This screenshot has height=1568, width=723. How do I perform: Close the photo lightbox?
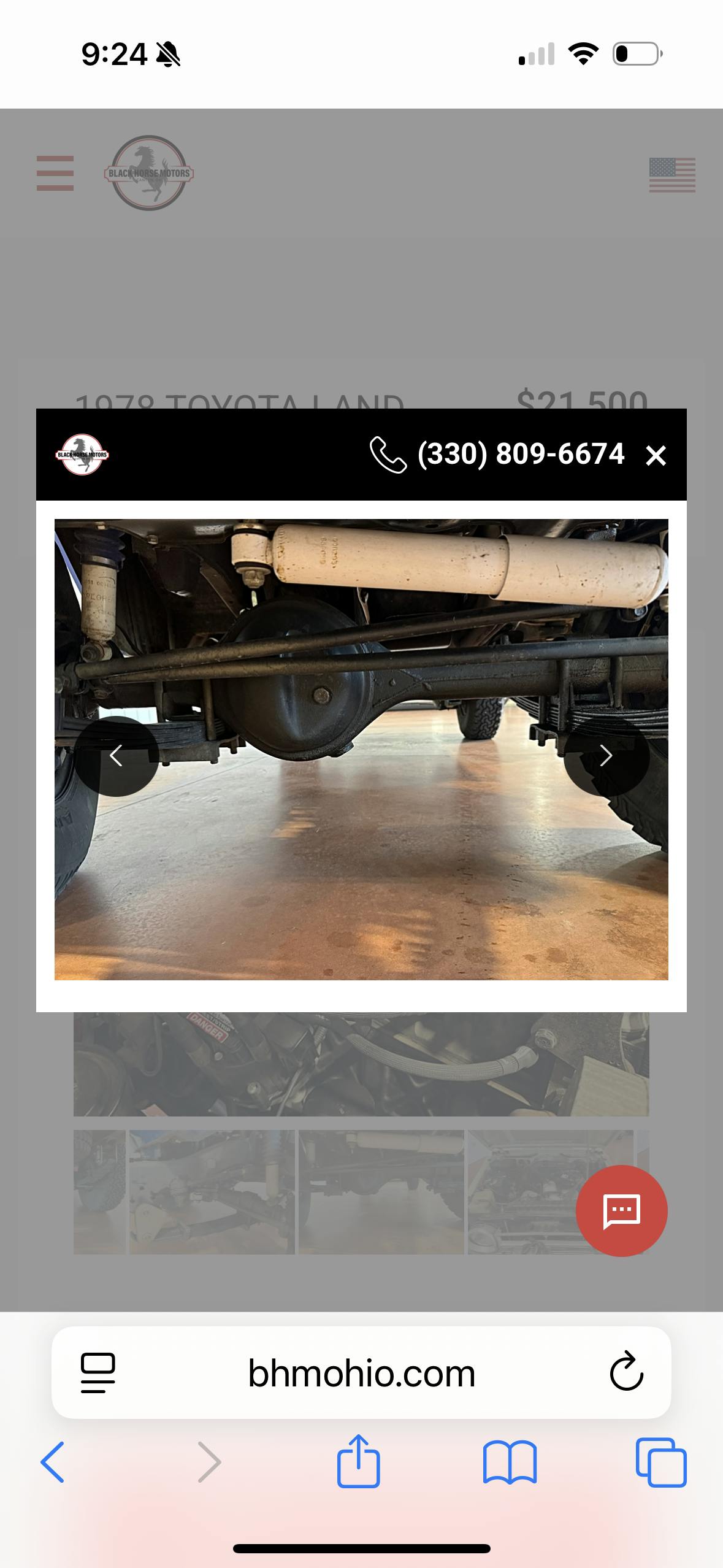[656, 455]
